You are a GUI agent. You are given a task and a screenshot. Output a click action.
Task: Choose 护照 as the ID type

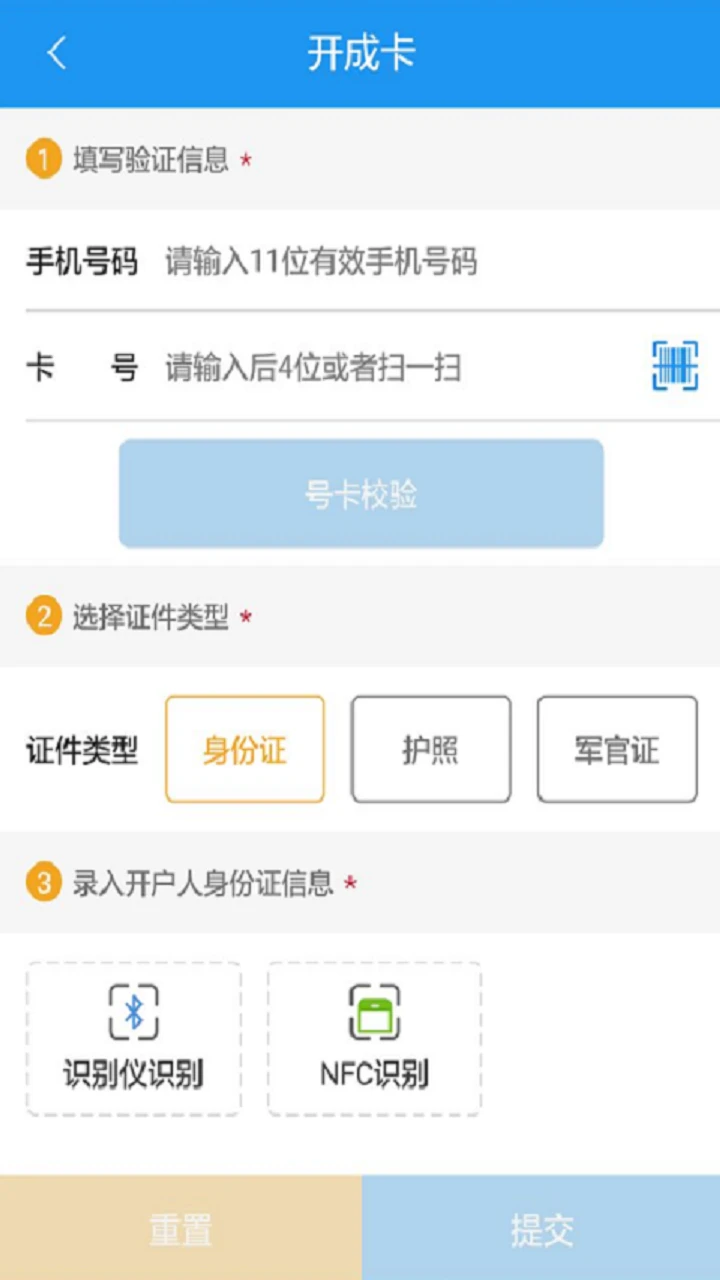(431, 750)
